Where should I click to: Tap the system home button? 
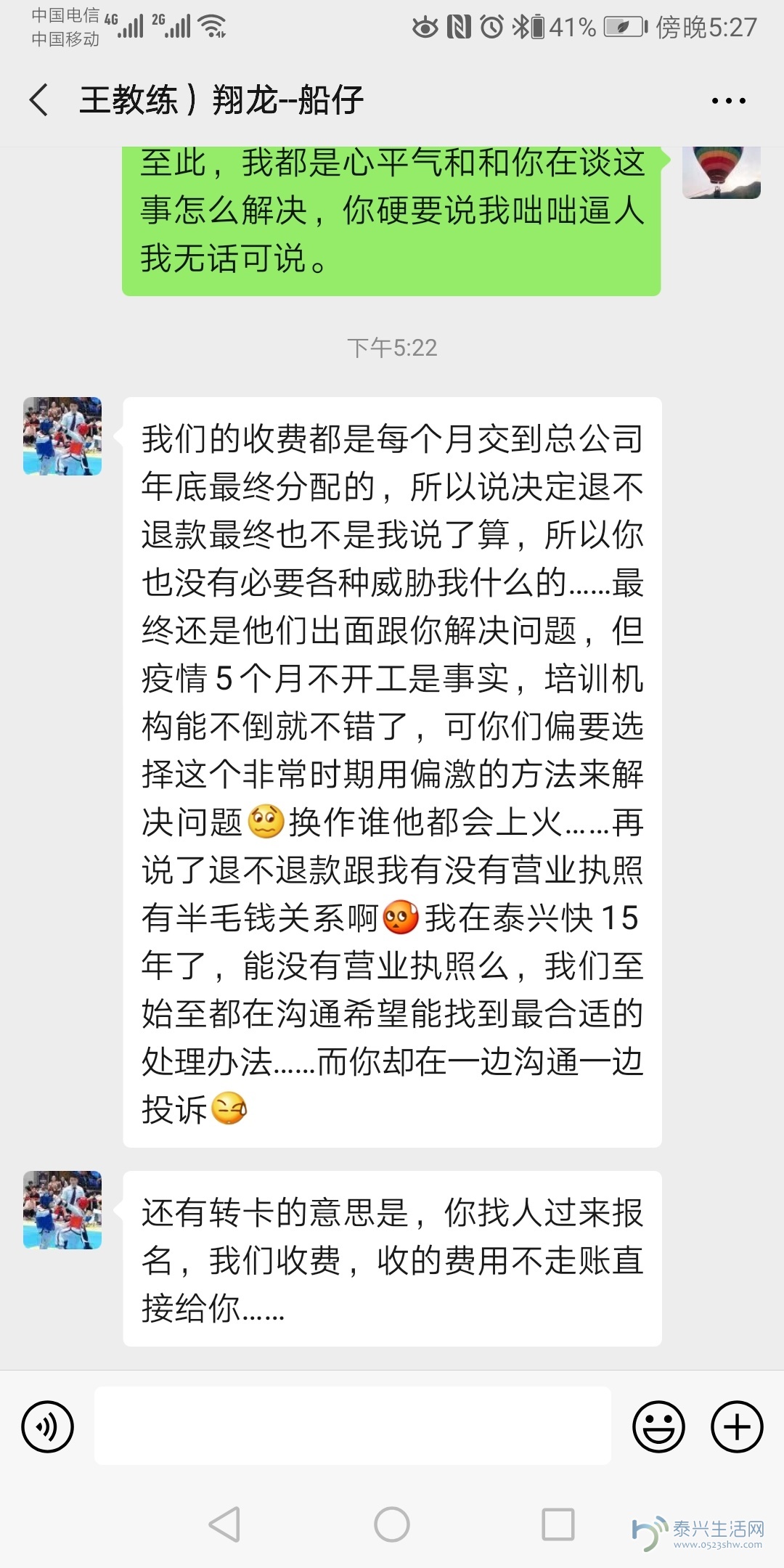point(392,1524)
